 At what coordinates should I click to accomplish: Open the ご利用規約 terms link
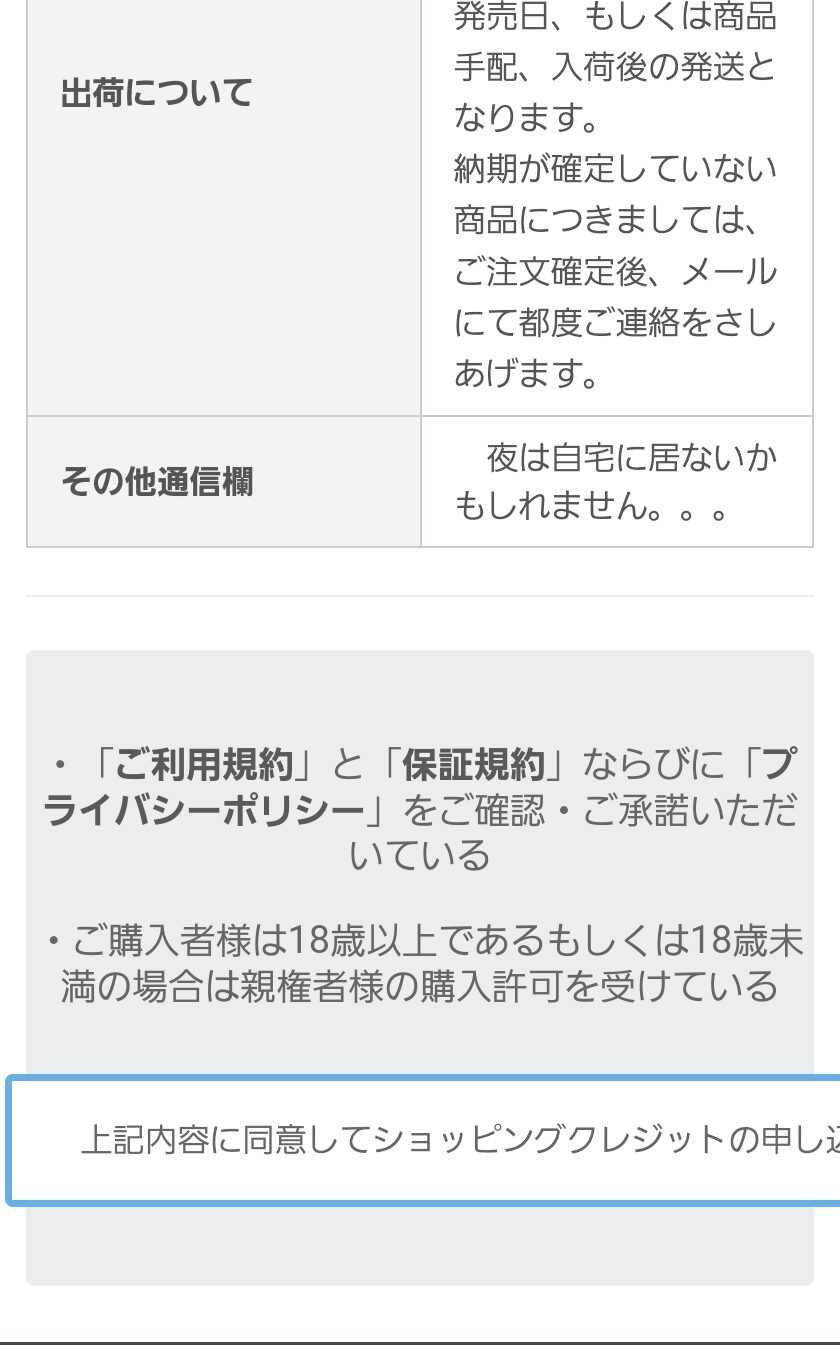click(204, 766)
